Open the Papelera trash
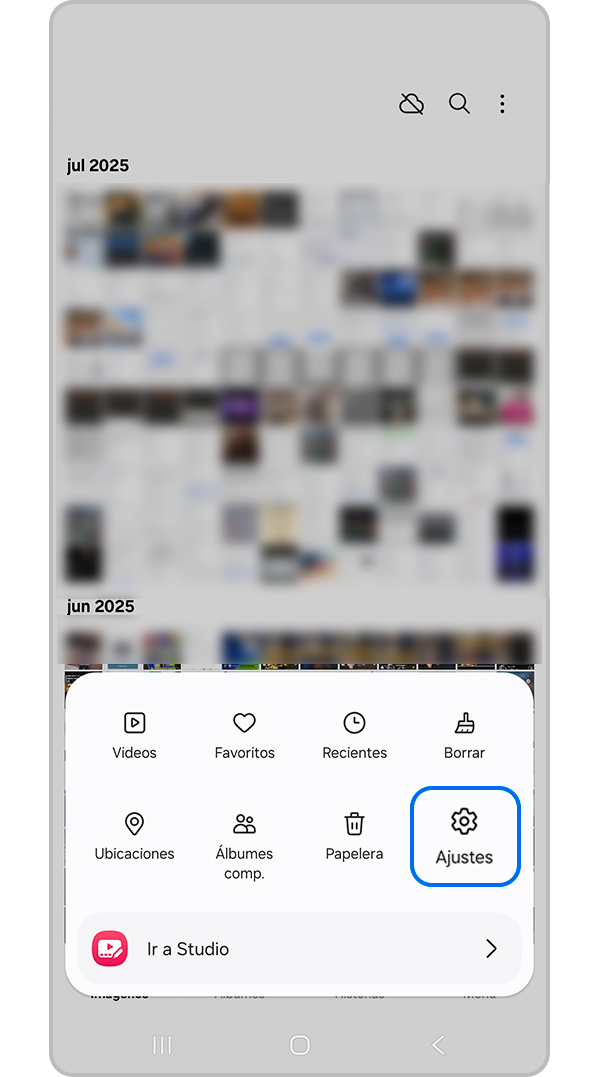The image size is (600, 1077). [x=354, y=836]
